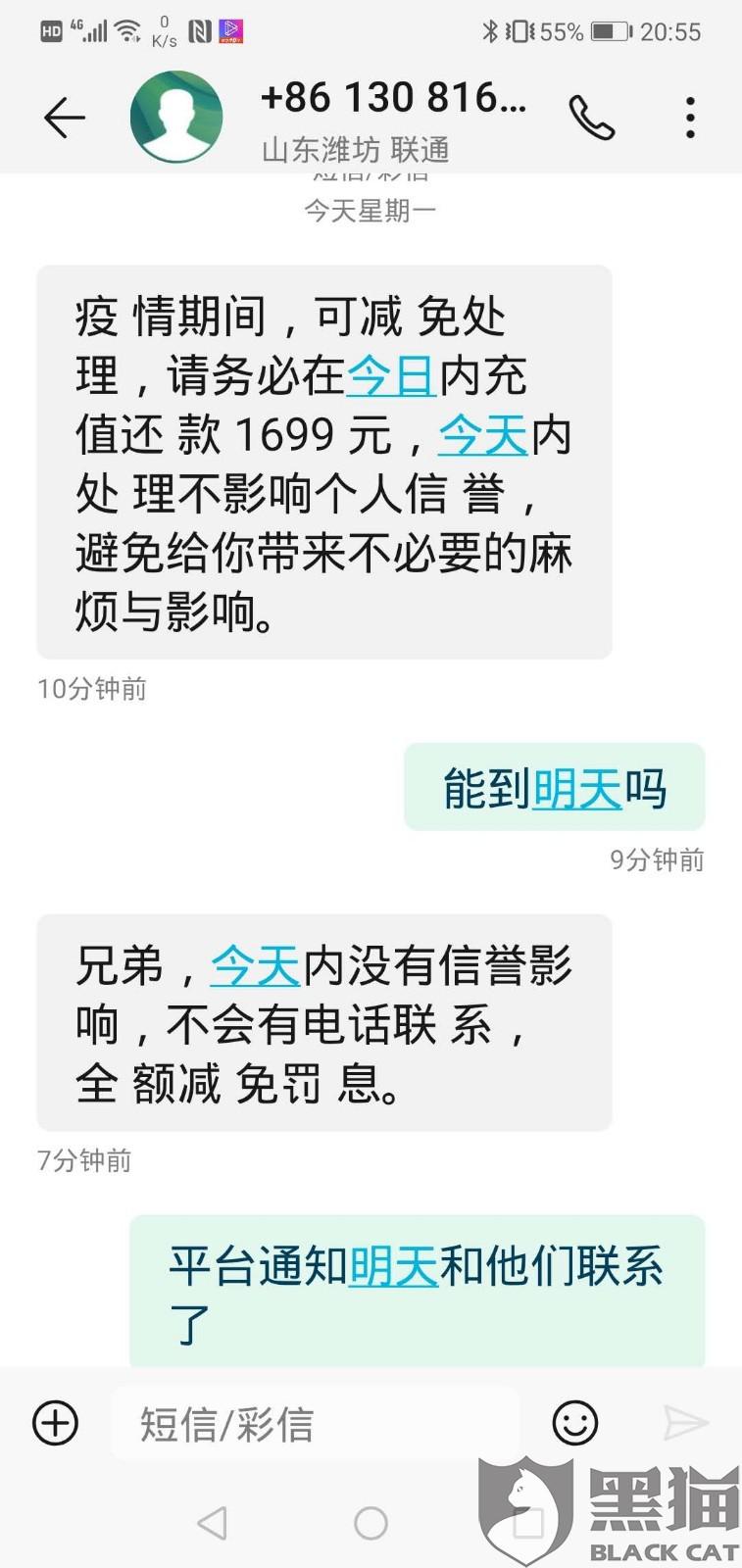Go to the home screen

[x=371, y=1523]
